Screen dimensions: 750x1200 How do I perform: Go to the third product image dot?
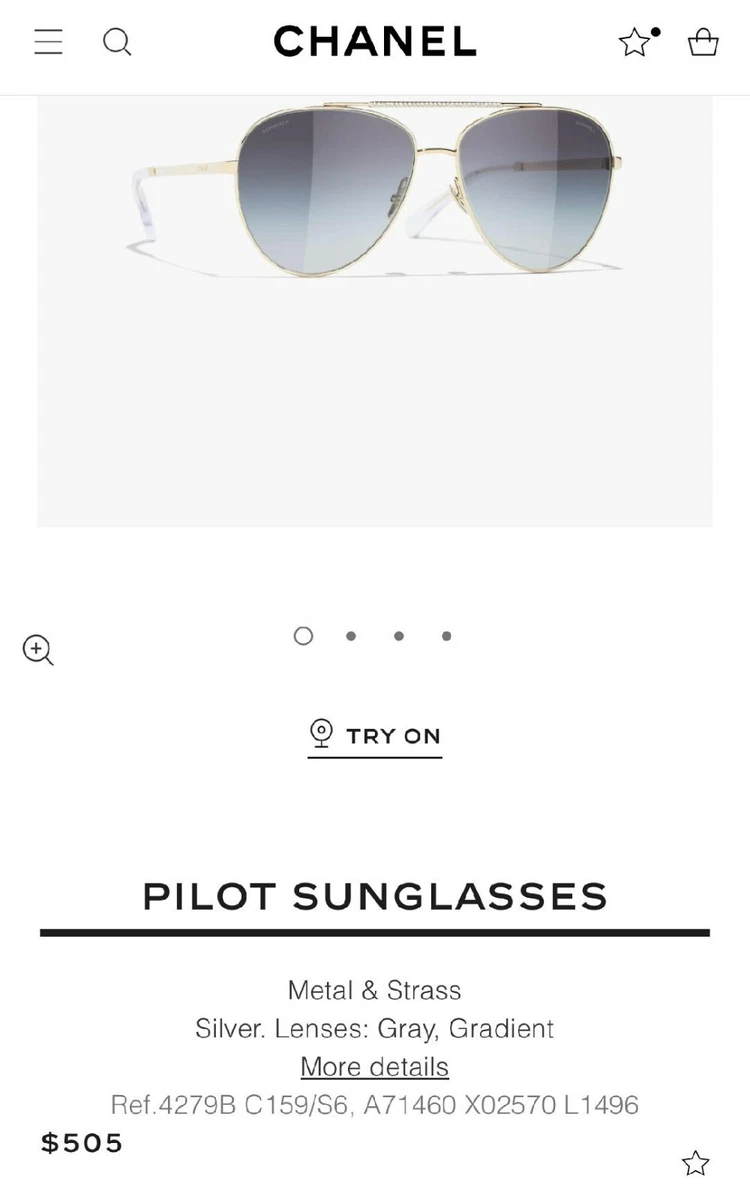399,636
